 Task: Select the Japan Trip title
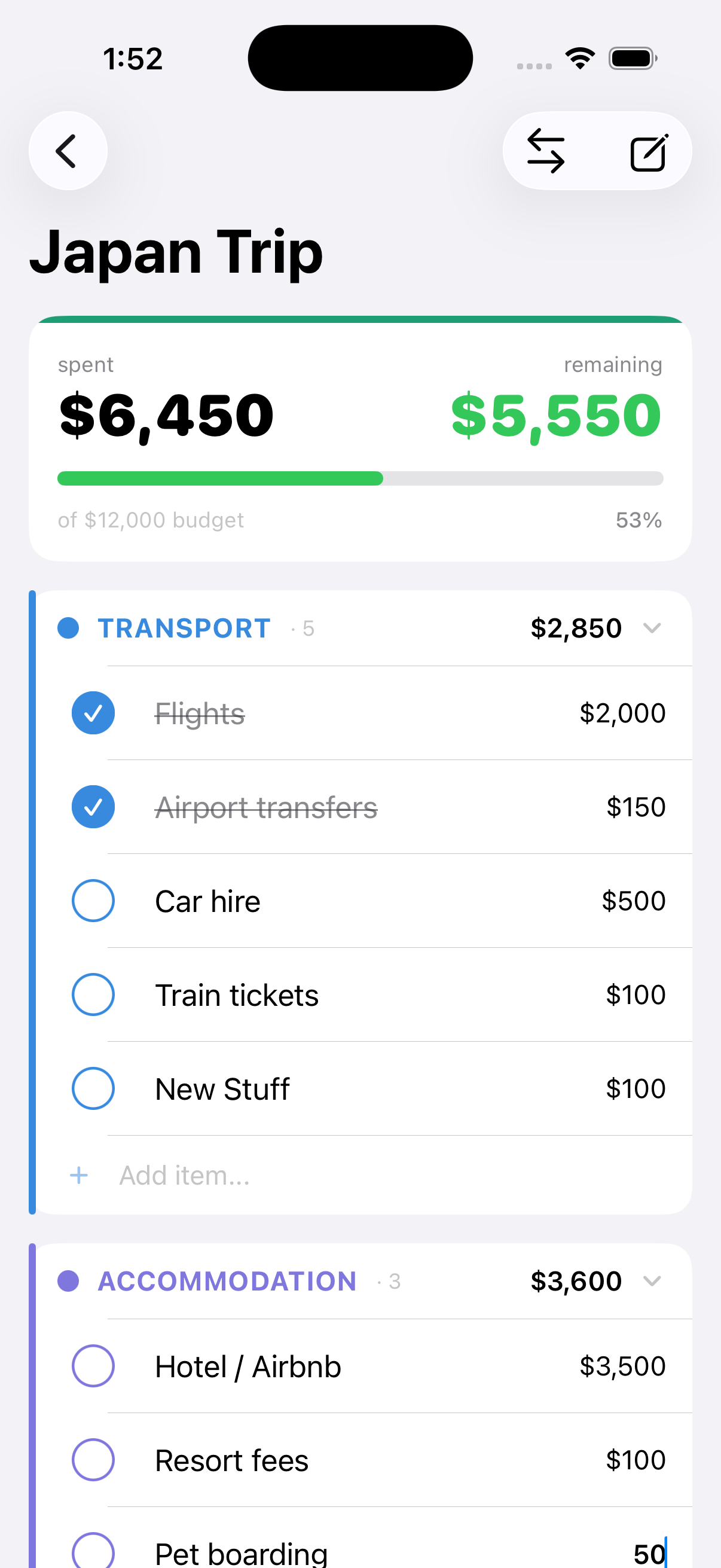[176, 251]
